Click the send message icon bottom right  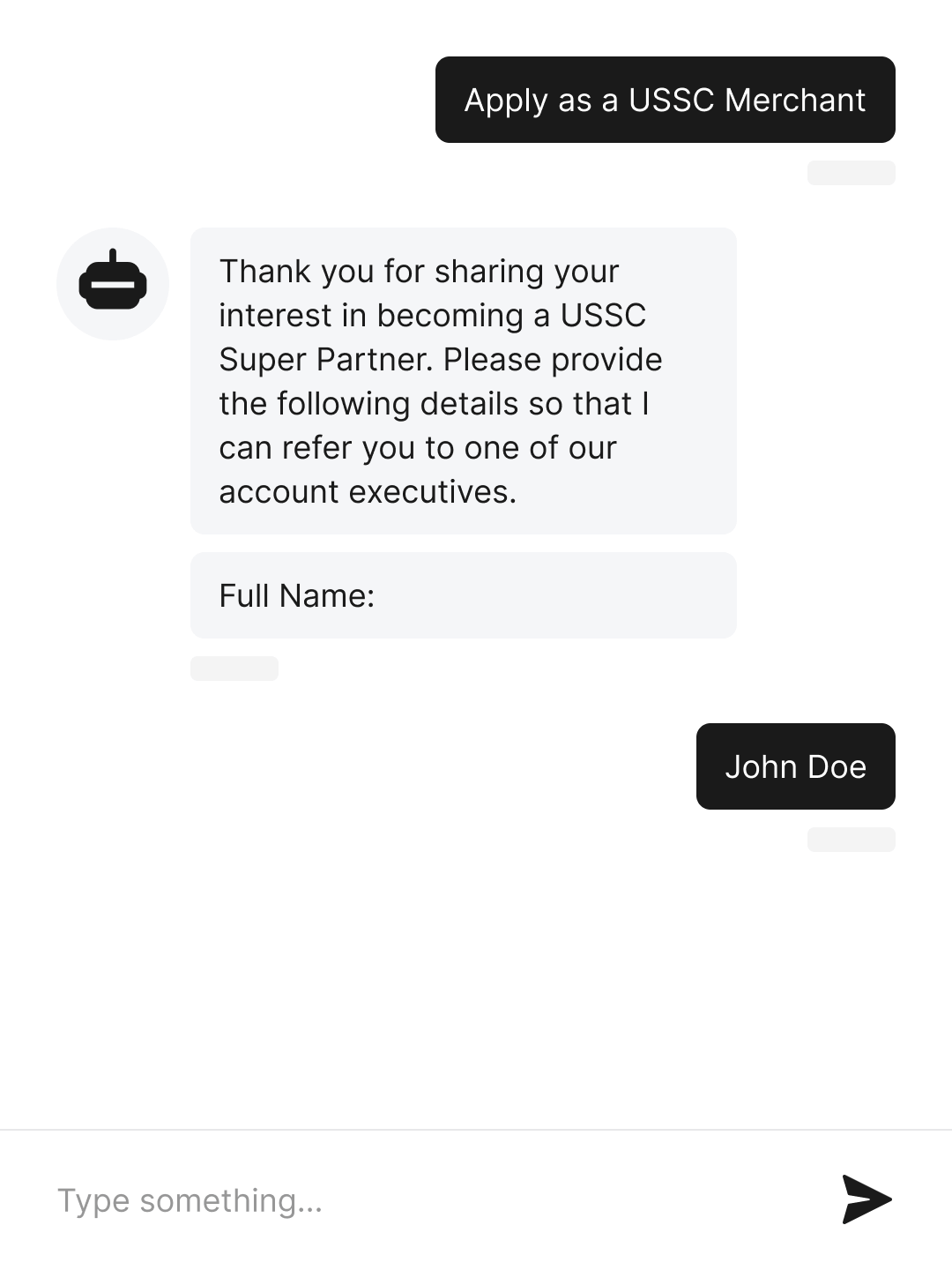[x=866, y=1199]
